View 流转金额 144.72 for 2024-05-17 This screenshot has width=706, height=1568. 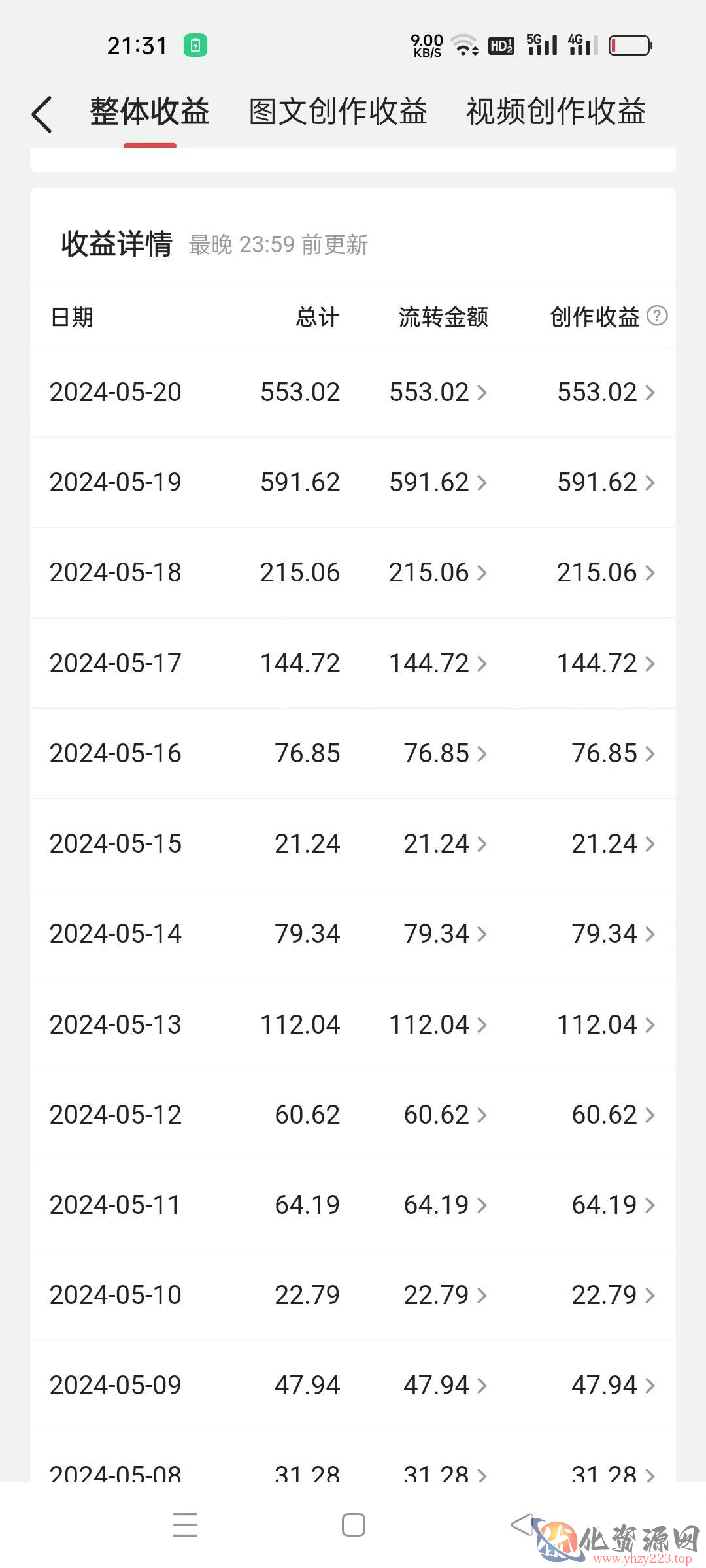click(x=438, y=664)
